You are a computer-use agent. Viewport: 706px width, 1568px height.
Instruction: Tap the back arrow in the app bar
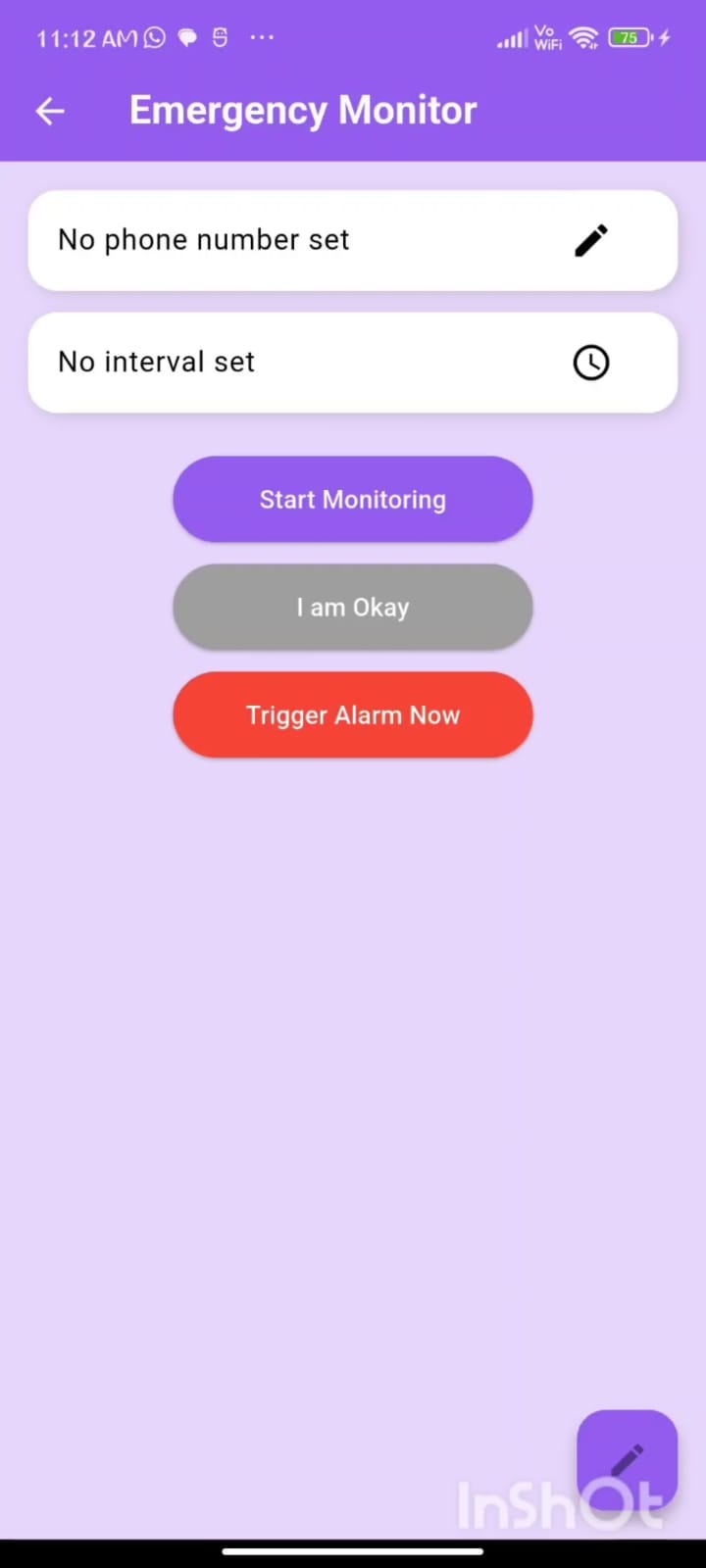(49, 110)
